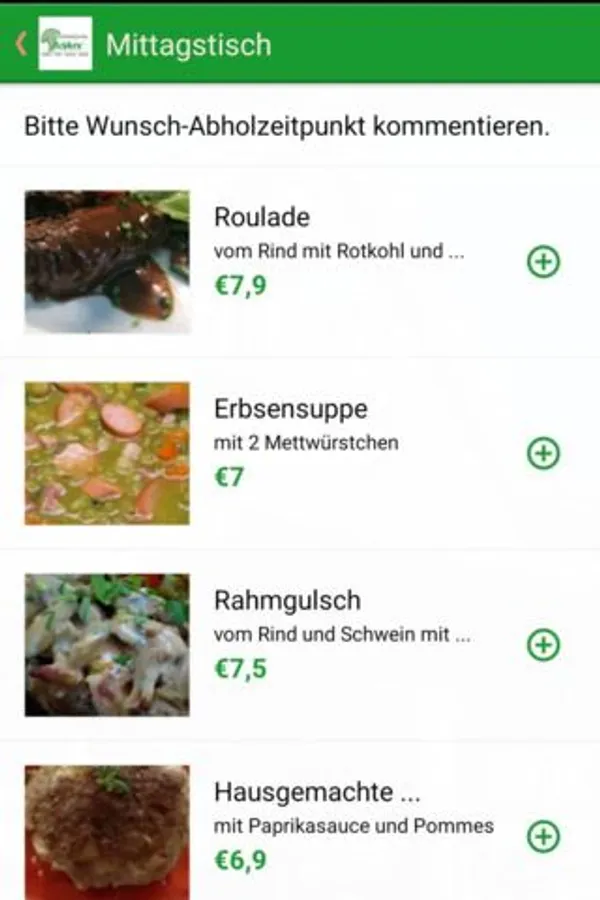Open the Roulade dish details

[340, 250]
